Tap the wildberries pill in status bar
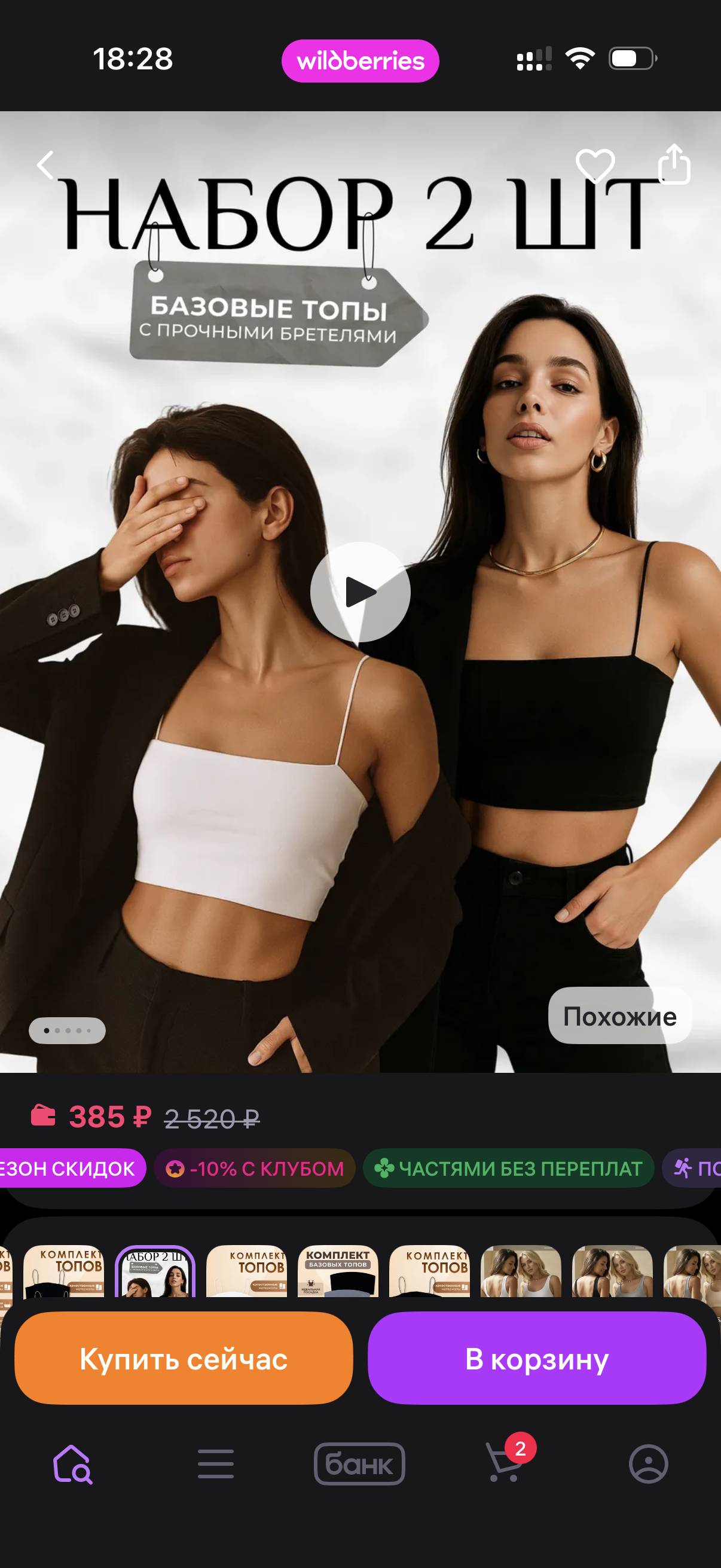Image resolution: width=721 pixels, height=1568 pixels. (x=360, y=61)
